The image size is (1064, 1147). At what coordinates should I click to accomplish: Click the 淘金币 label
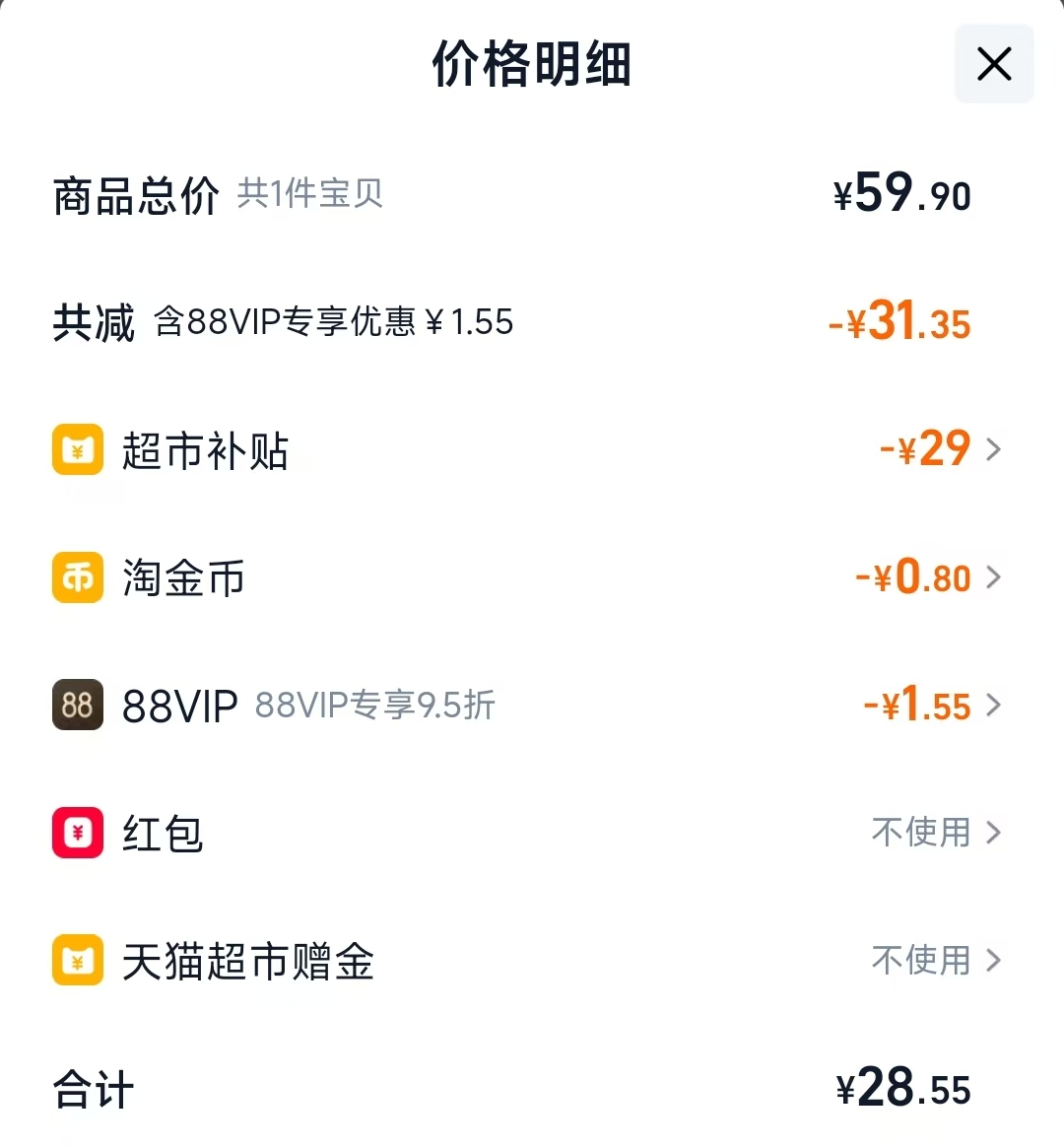183,577
